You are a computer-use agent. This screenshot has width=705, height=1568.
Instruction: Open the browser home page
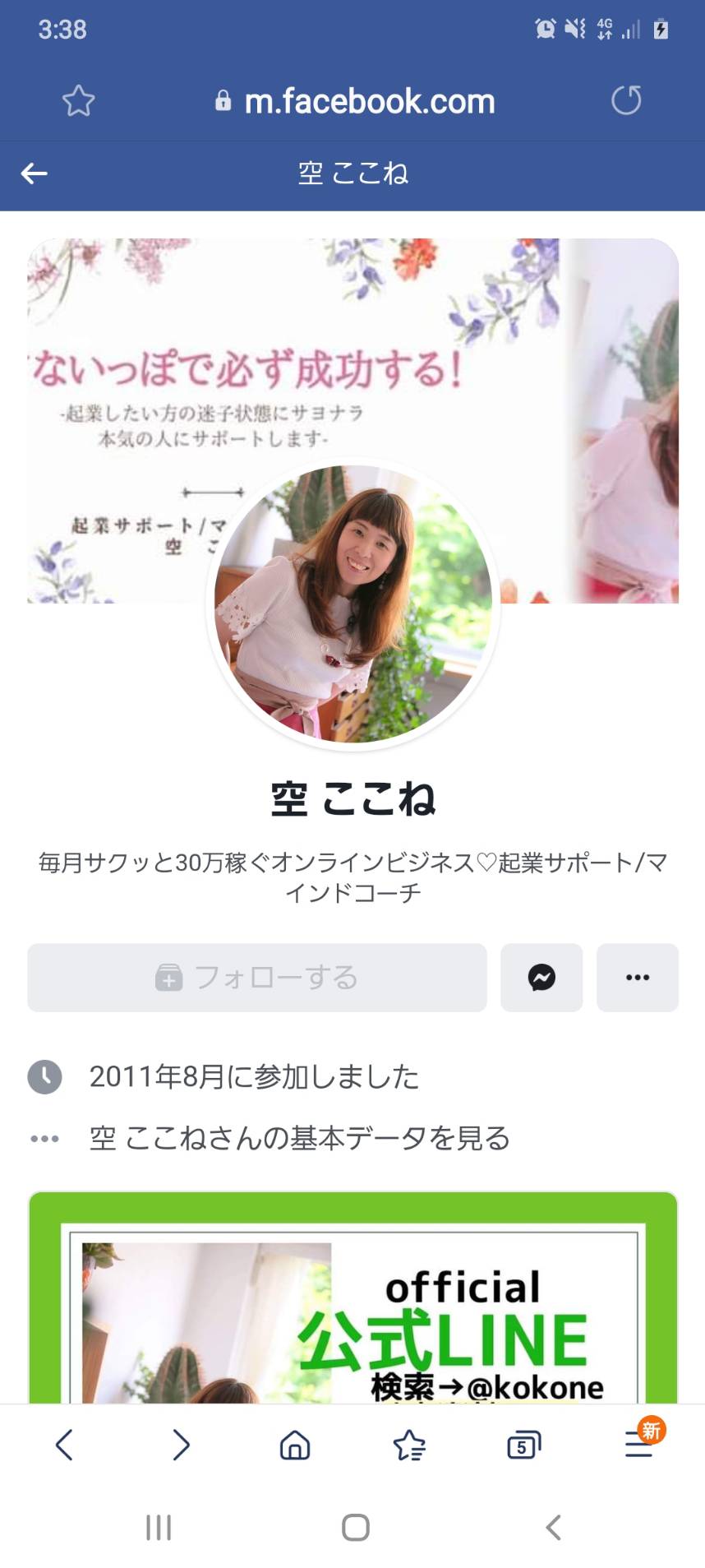(x=295, y=1445)
